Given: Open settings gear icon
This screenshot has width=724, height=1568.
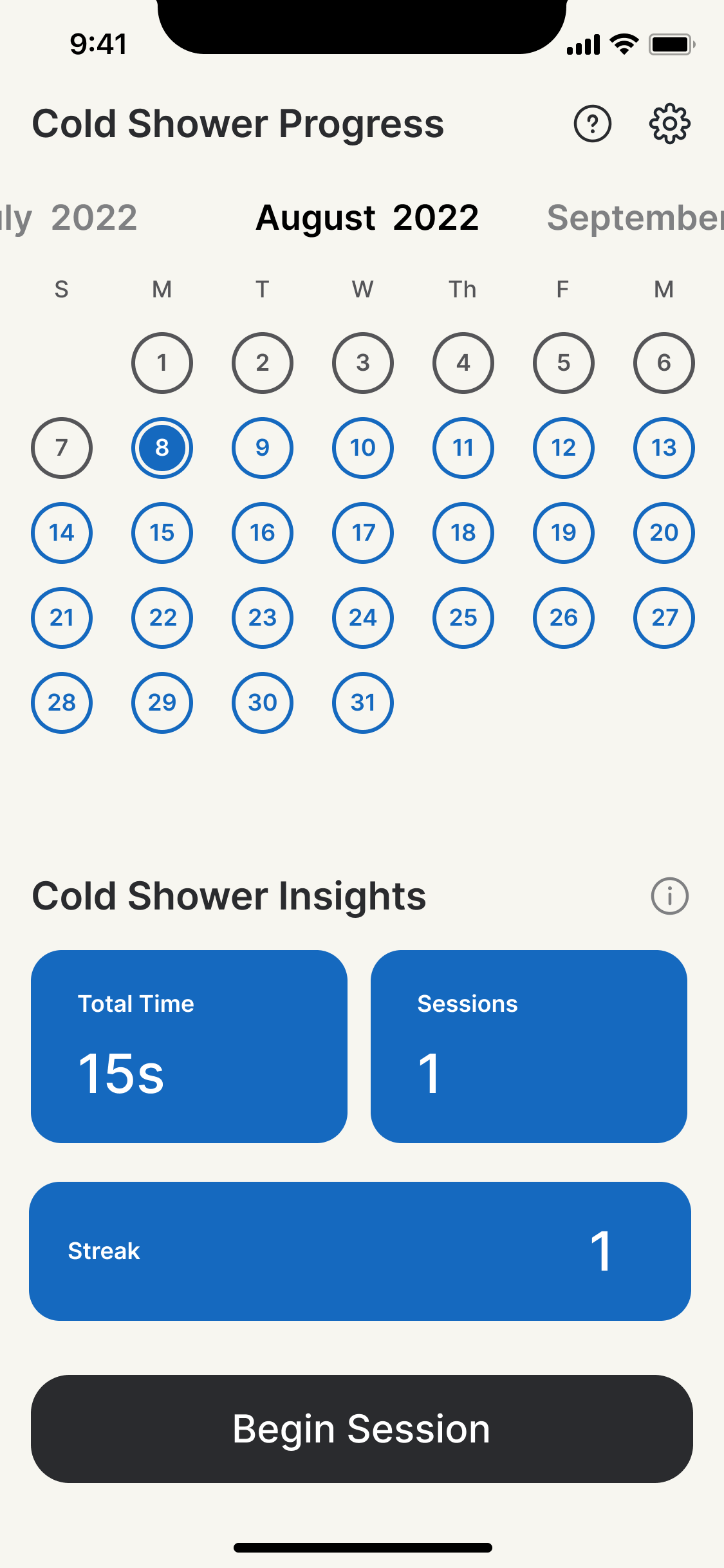Looking at the screenshot, I should 669,123.
